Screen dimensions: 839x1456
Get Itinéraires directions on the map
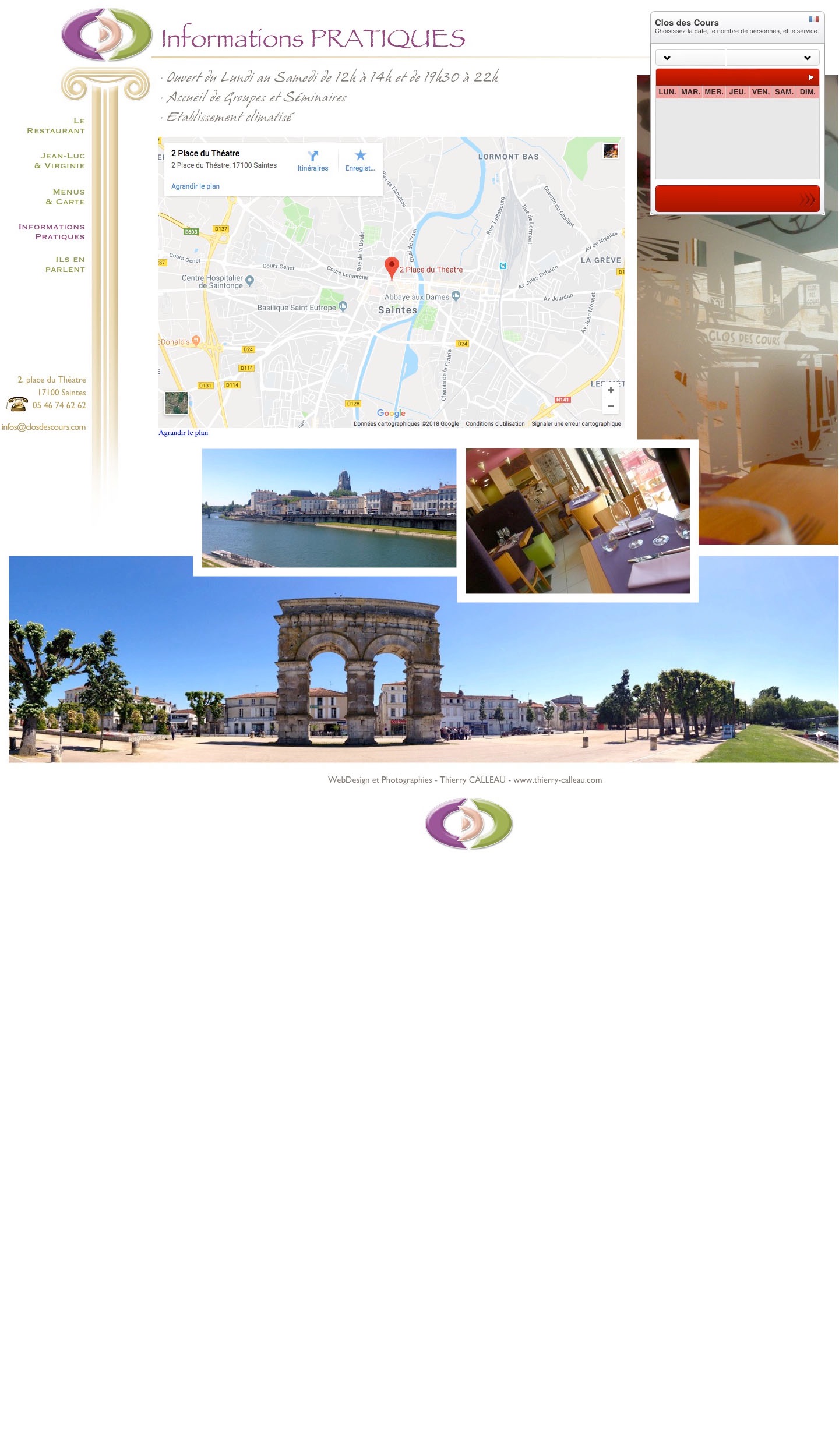pyautogui.click(x=313, y=161)
